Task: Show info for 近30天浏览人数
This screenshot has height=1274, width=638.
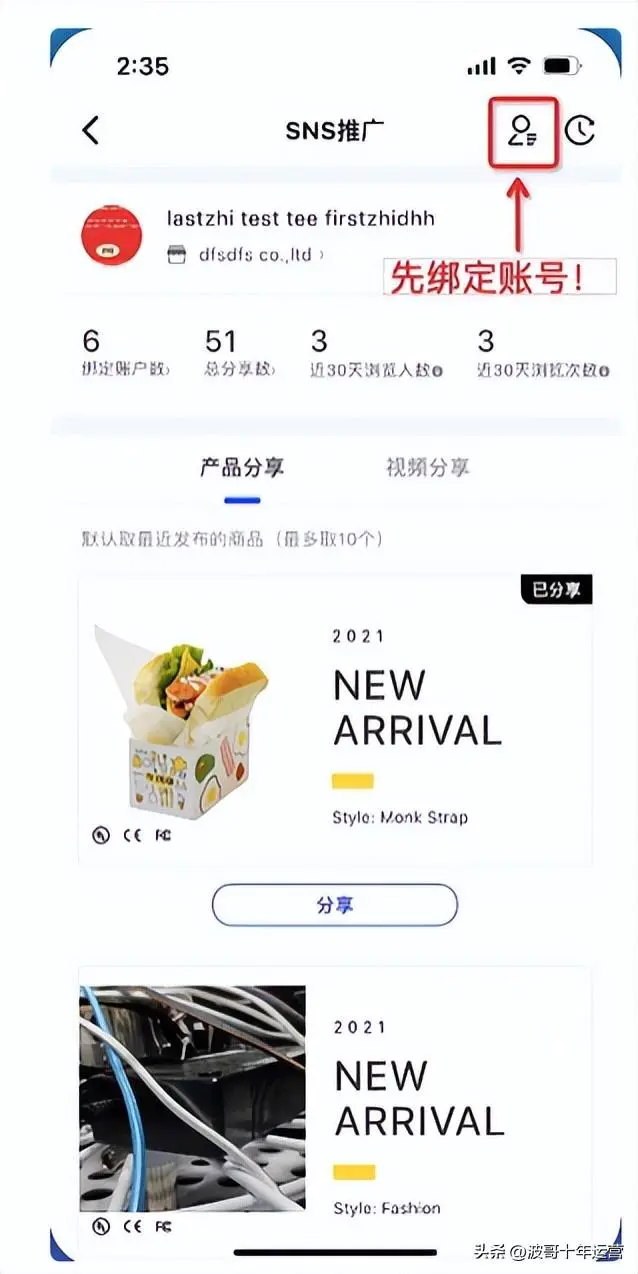Action: (x=437, y=370)
